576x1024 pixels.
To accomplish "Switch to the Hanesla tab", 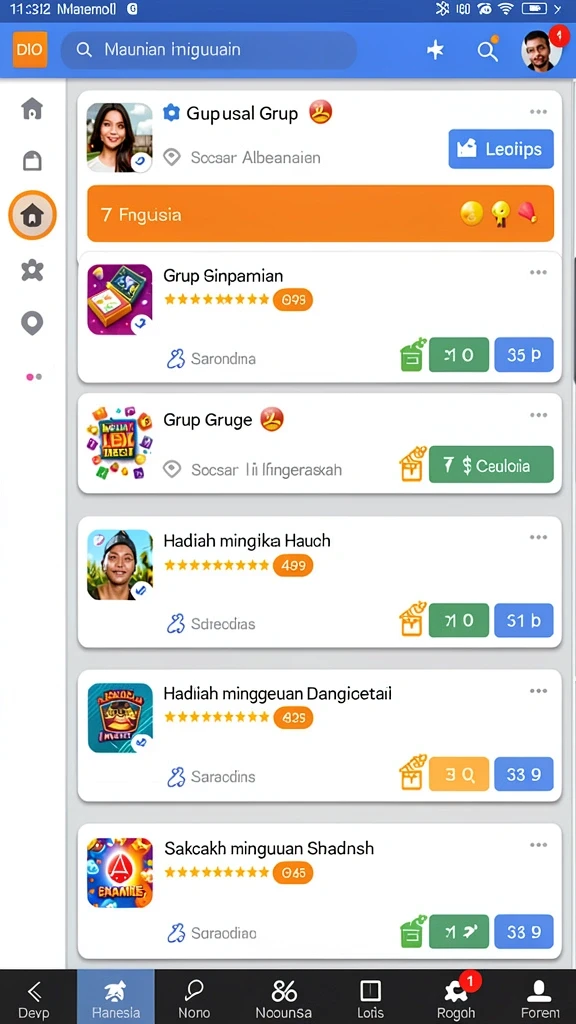I will pyautogui.click(x=116, y=997).
